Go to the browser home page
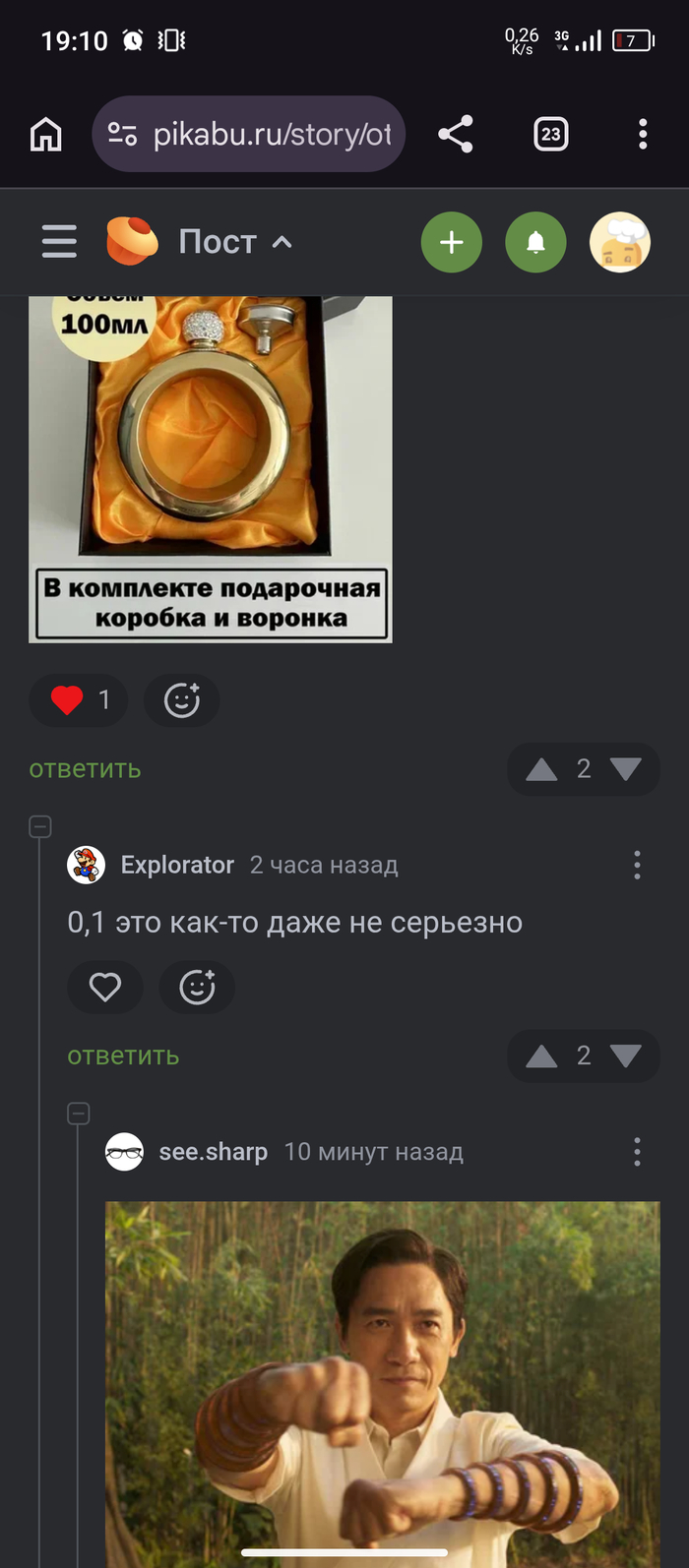This screenshot has height=1568, width=689. tap(45, 134)
